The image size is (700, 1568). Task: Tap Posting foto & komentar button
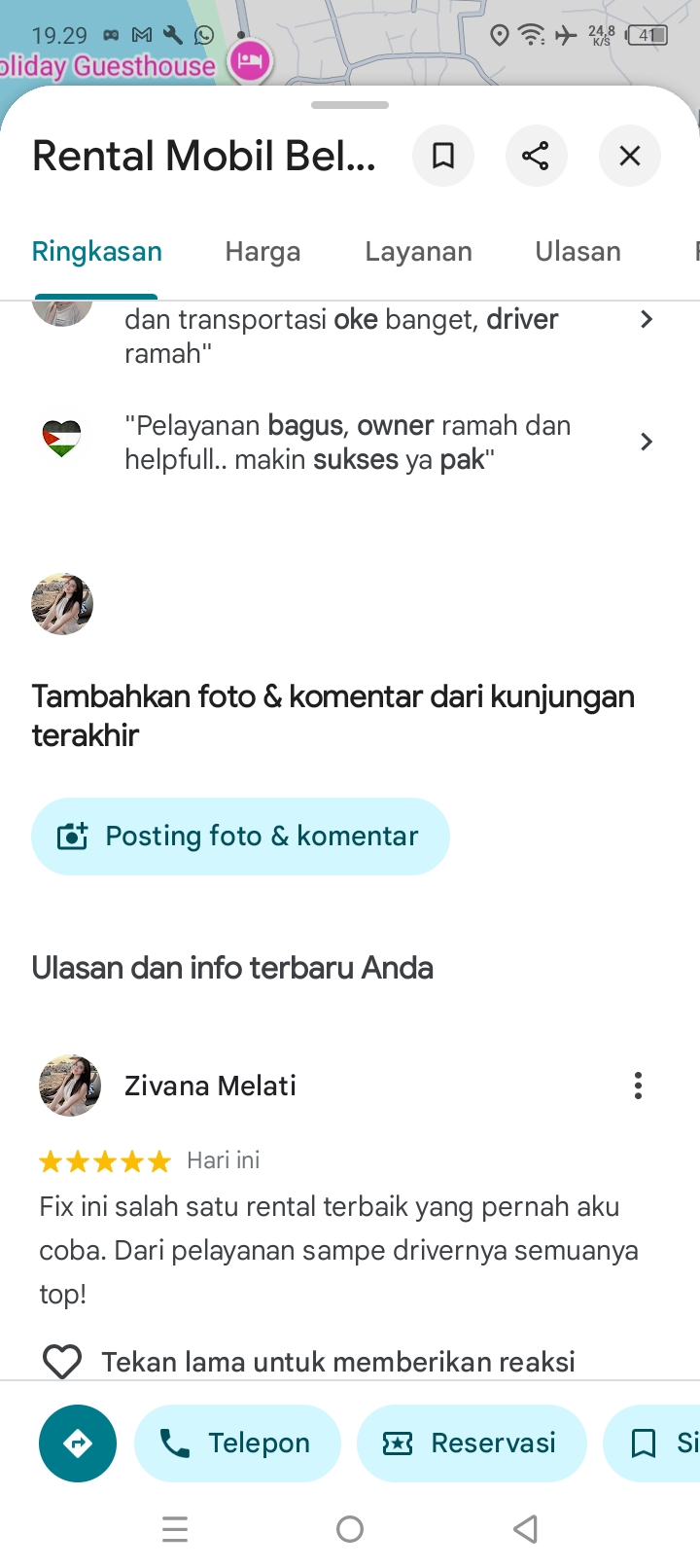(240, 837)
